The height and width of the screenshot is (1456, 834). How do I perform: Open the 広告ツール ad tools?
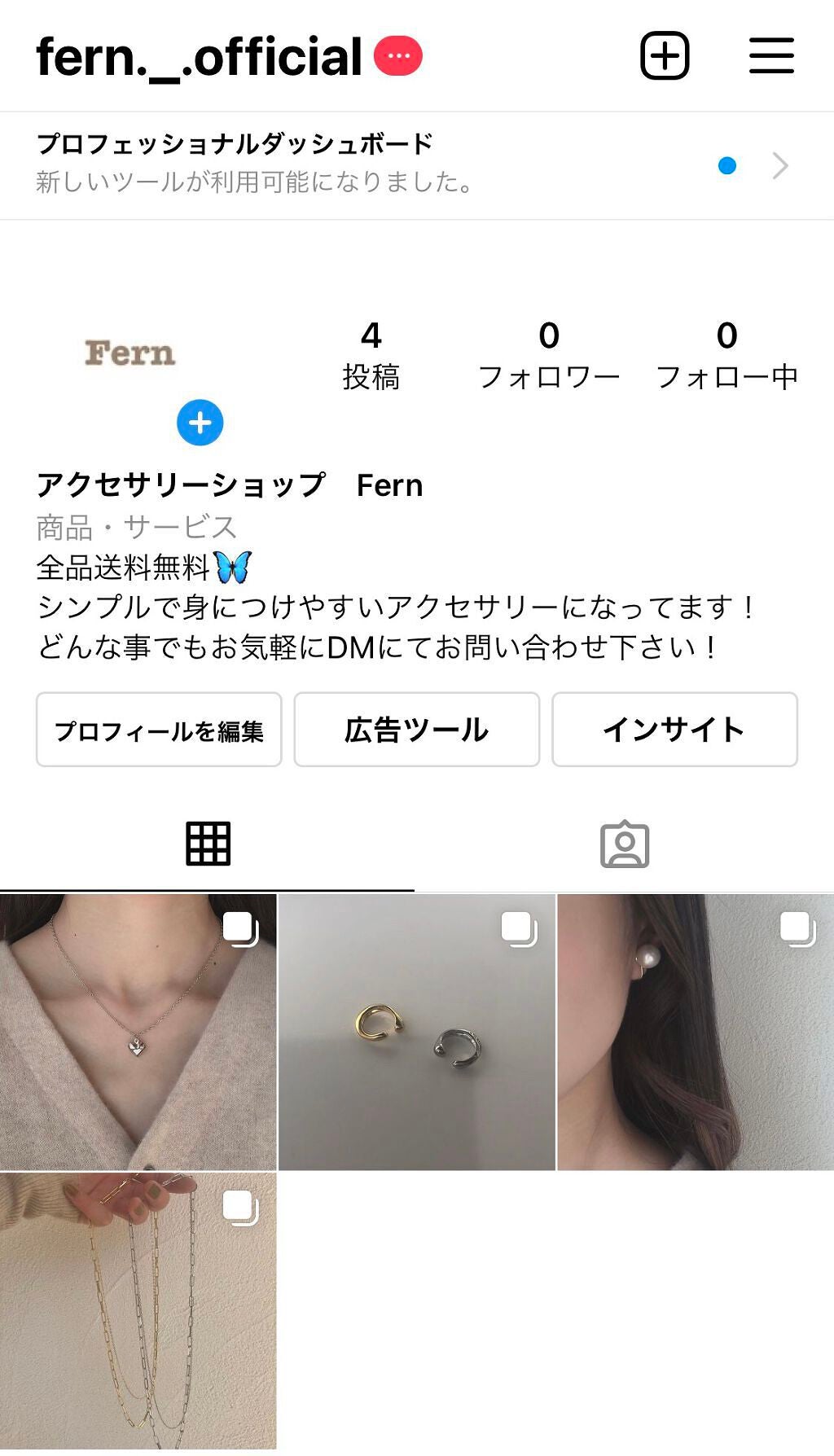[x=416, y=730]
